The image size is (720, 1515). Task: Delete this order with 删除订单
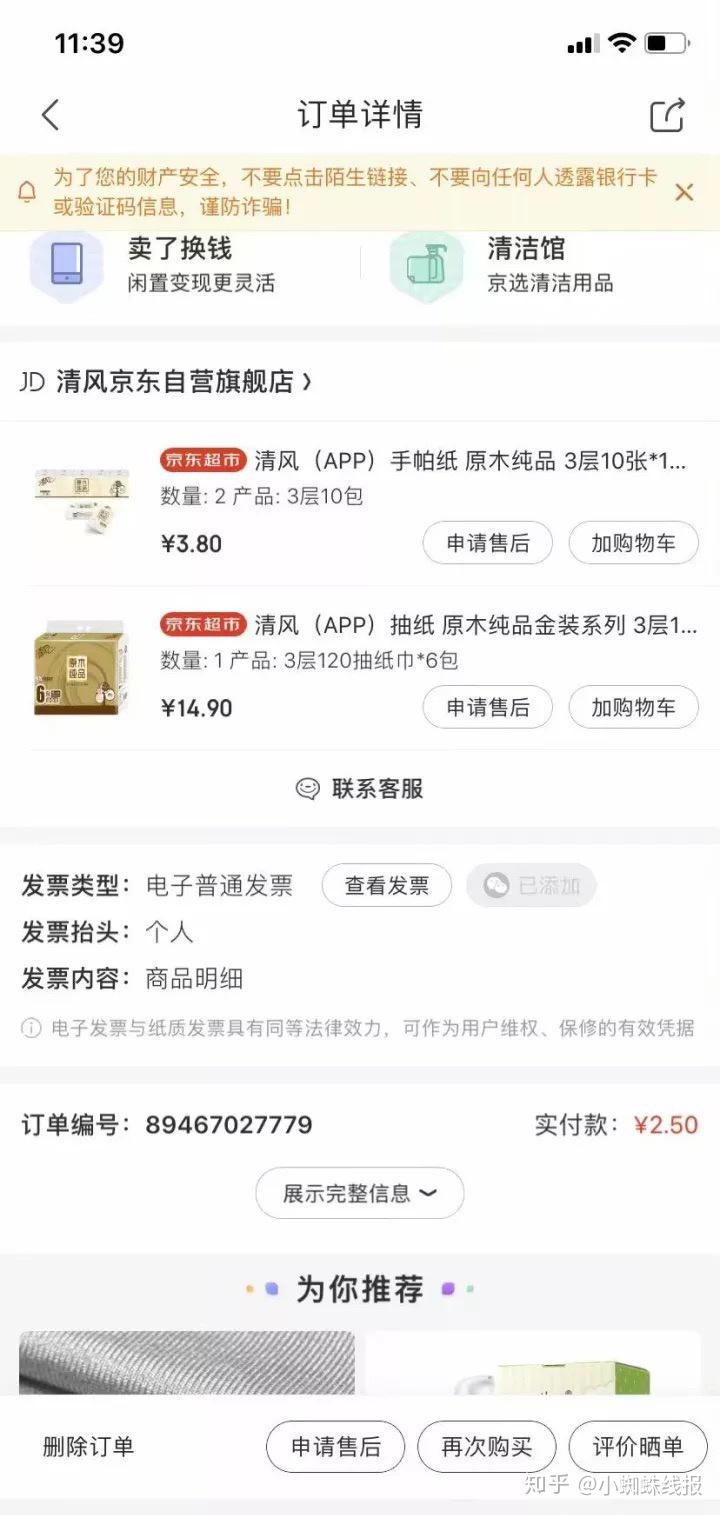click(88, 1446)
